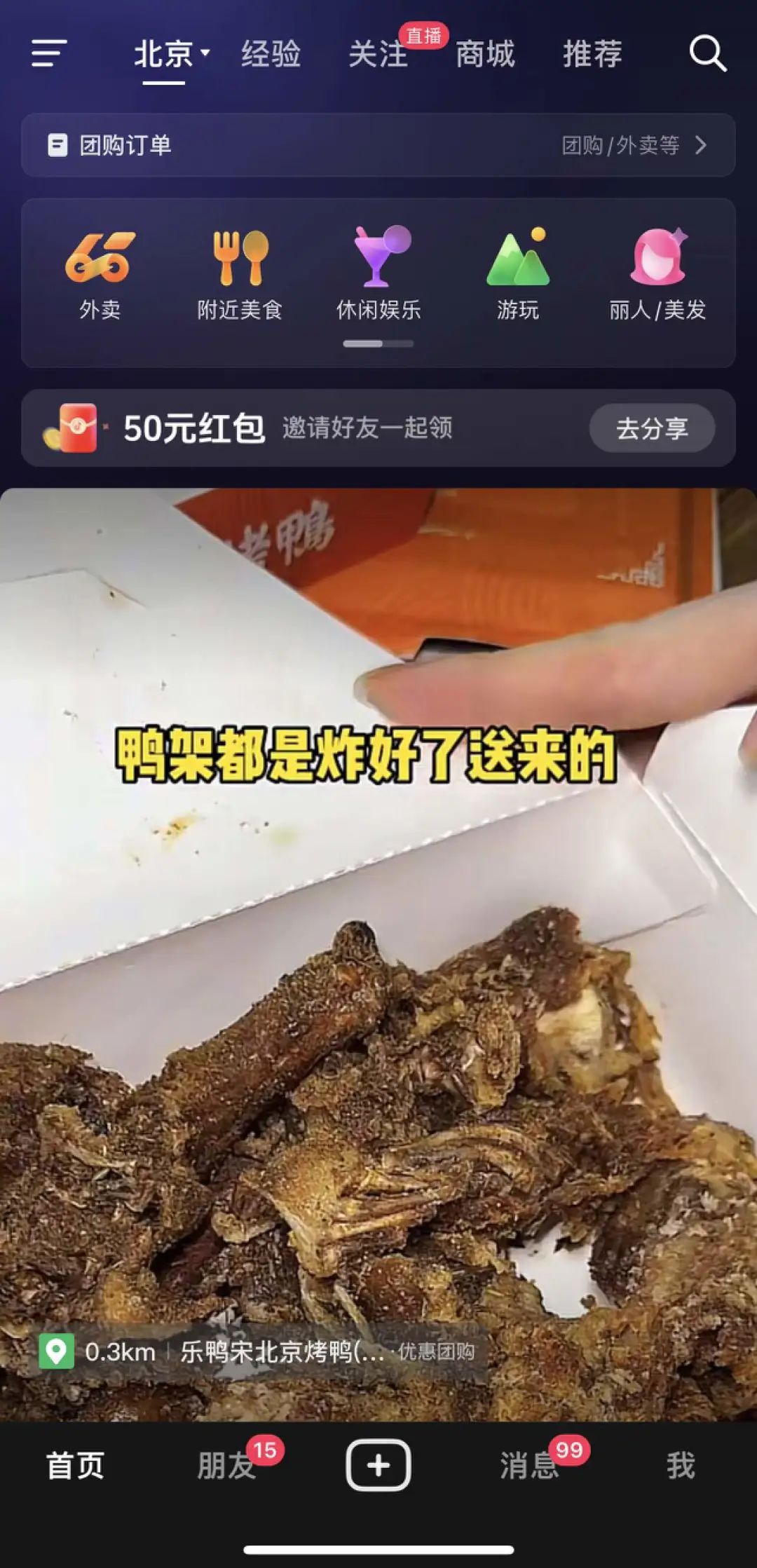Open 团购订单 row
Viewport: 757px width, 1568px height.
pos(378,145)
